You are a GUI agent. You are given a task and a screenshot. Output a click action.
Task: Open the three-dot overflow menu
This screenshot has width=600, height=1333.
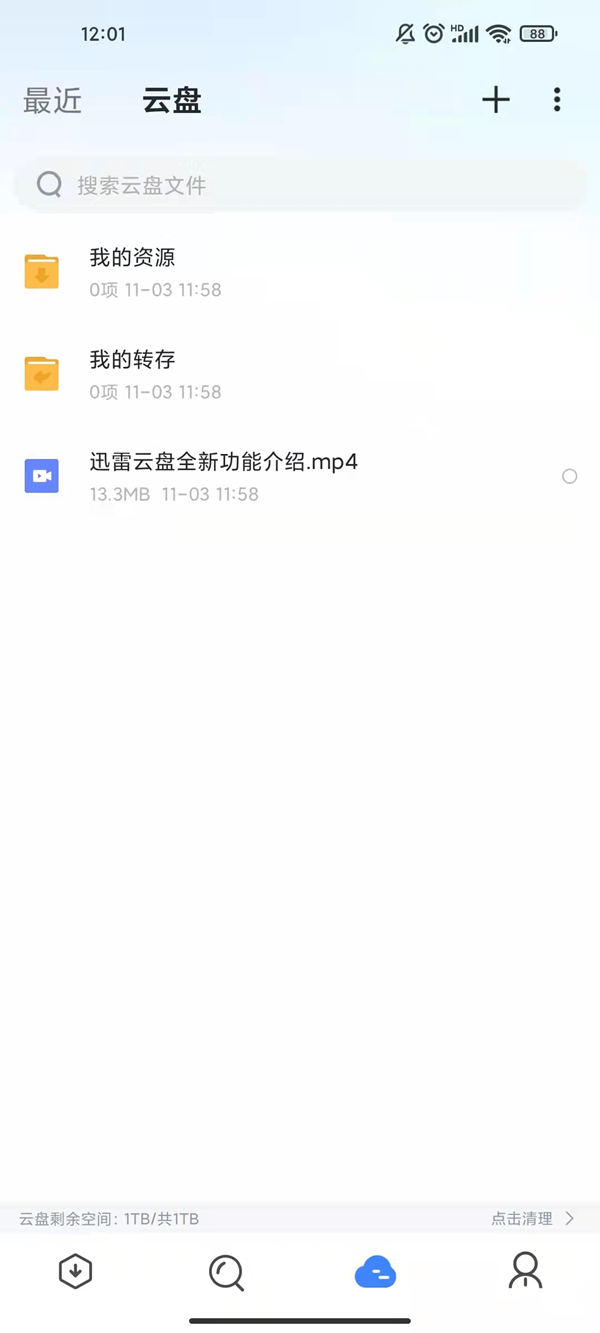pyautogui.click(x=557, y=100)
